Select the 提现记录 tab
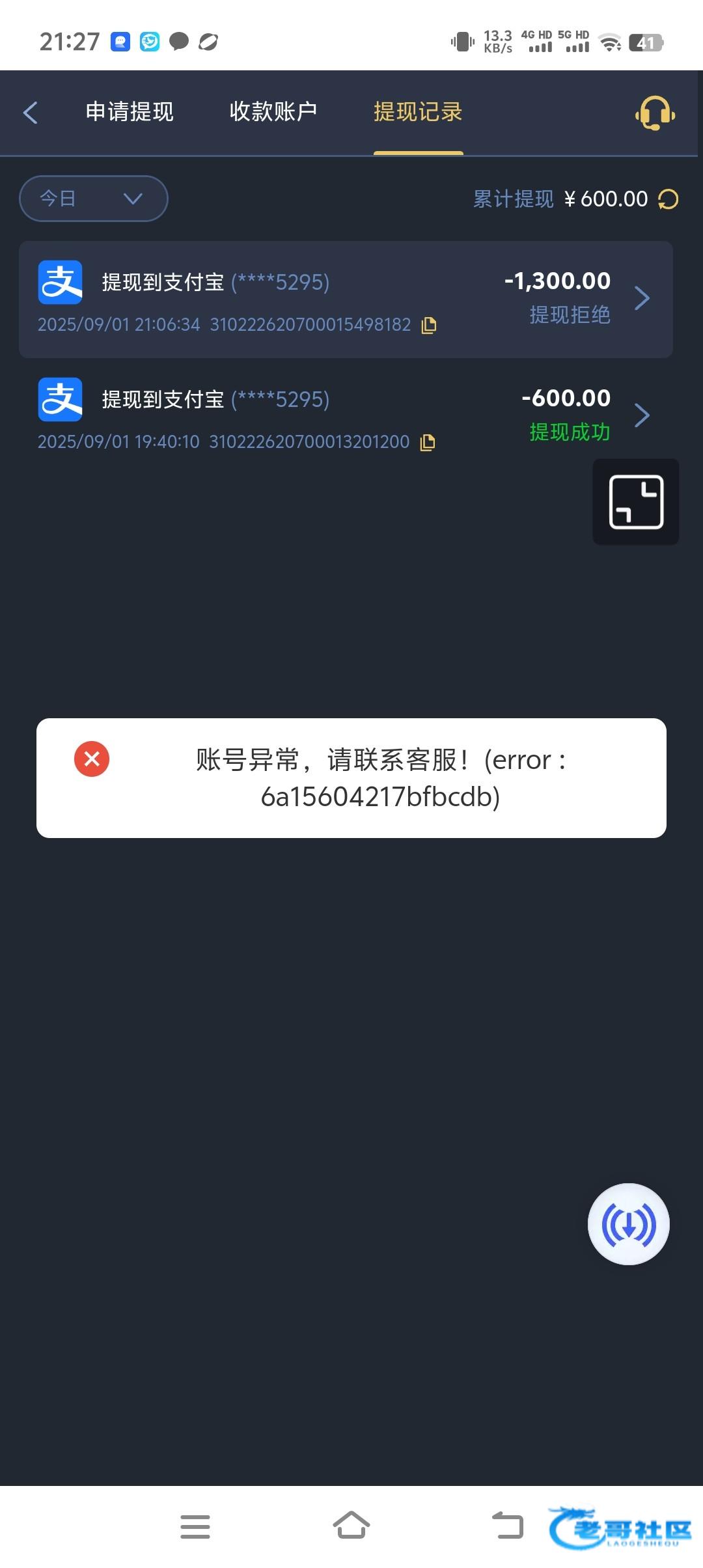 click(418, 112)
